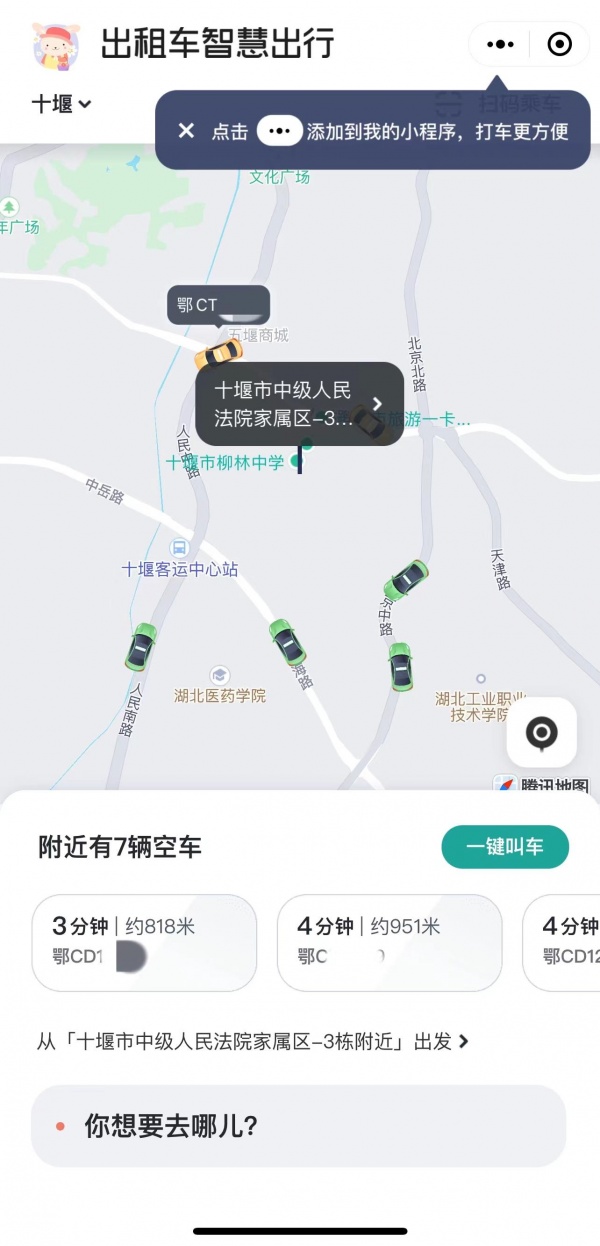
Task: Tap the orange taxi 鄂CT on map
Action: coord(218,354)
